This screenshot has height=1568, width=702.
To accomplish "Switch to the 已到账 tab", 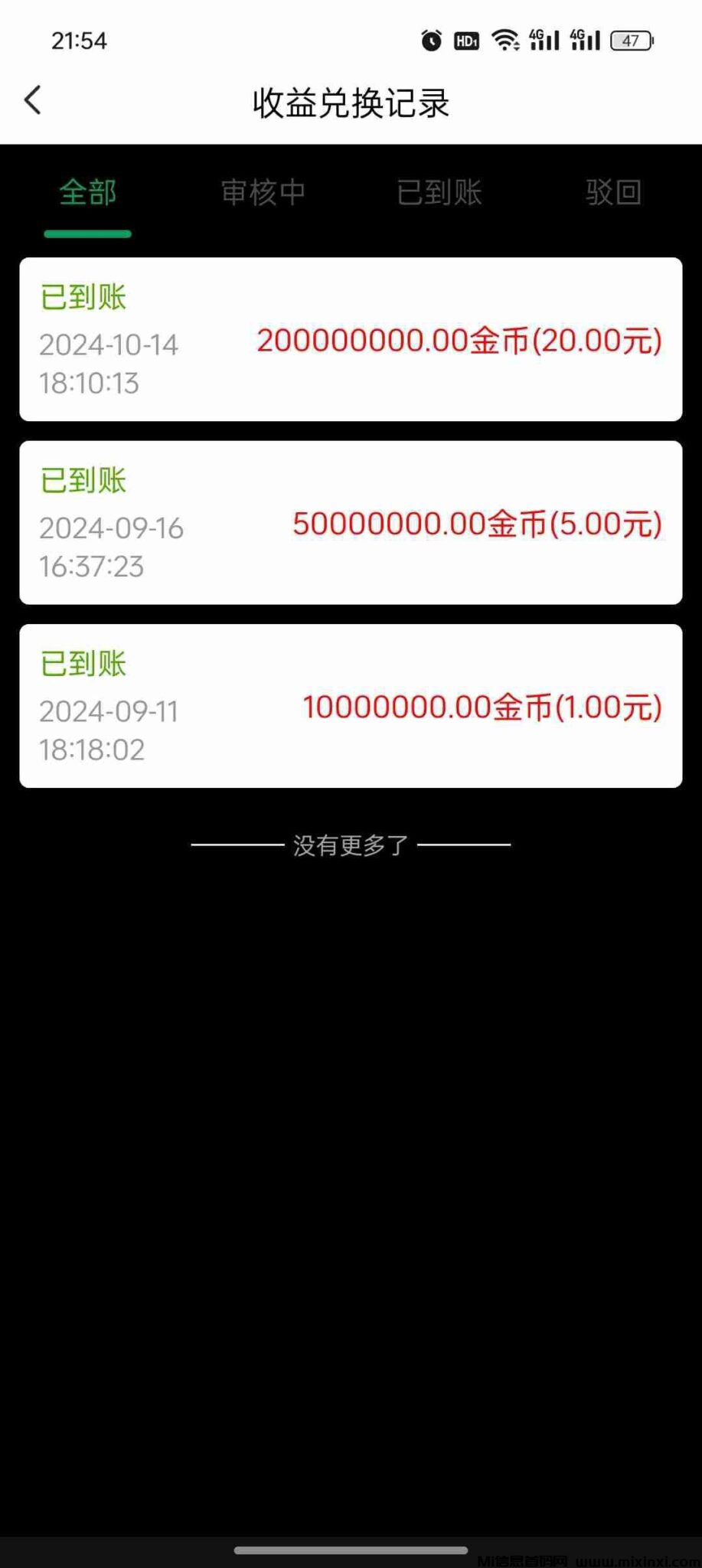I will coord(439,193).
